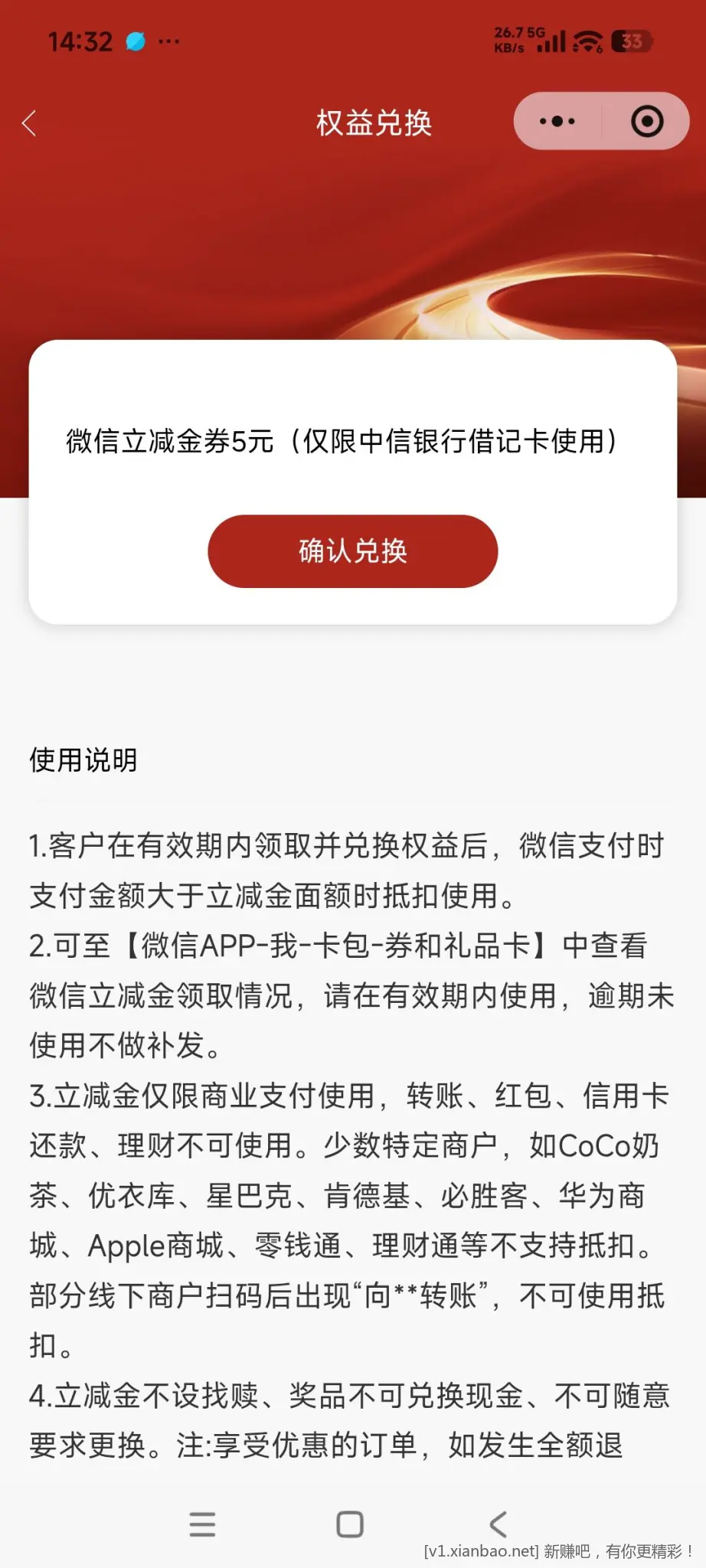Viewport: 706px width, 1568px height.
Task: Open the mini program more-options menu
Action: (557, 121)
